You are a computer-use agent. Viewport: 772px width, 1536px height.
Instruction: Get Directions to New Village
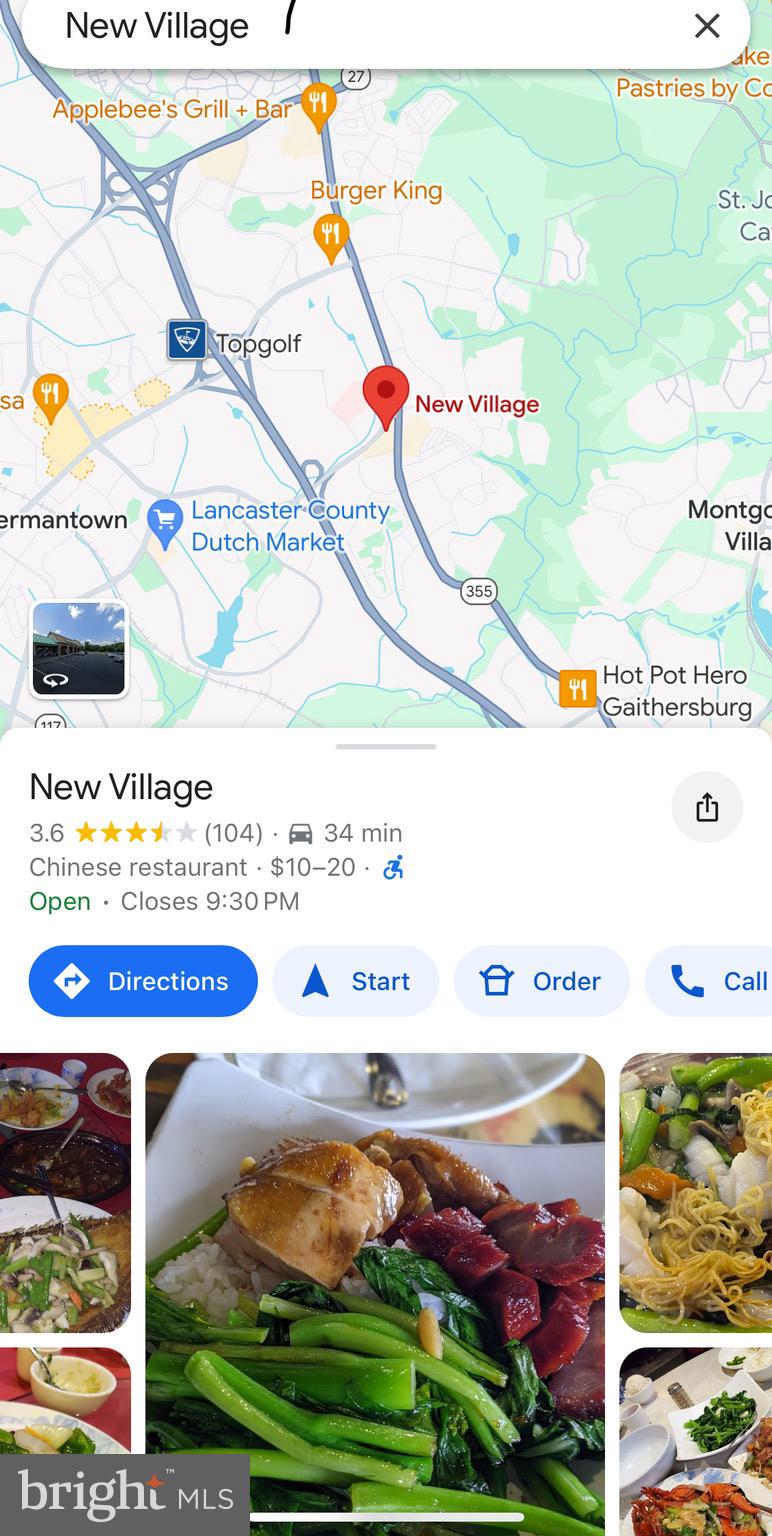click(143, 981)
